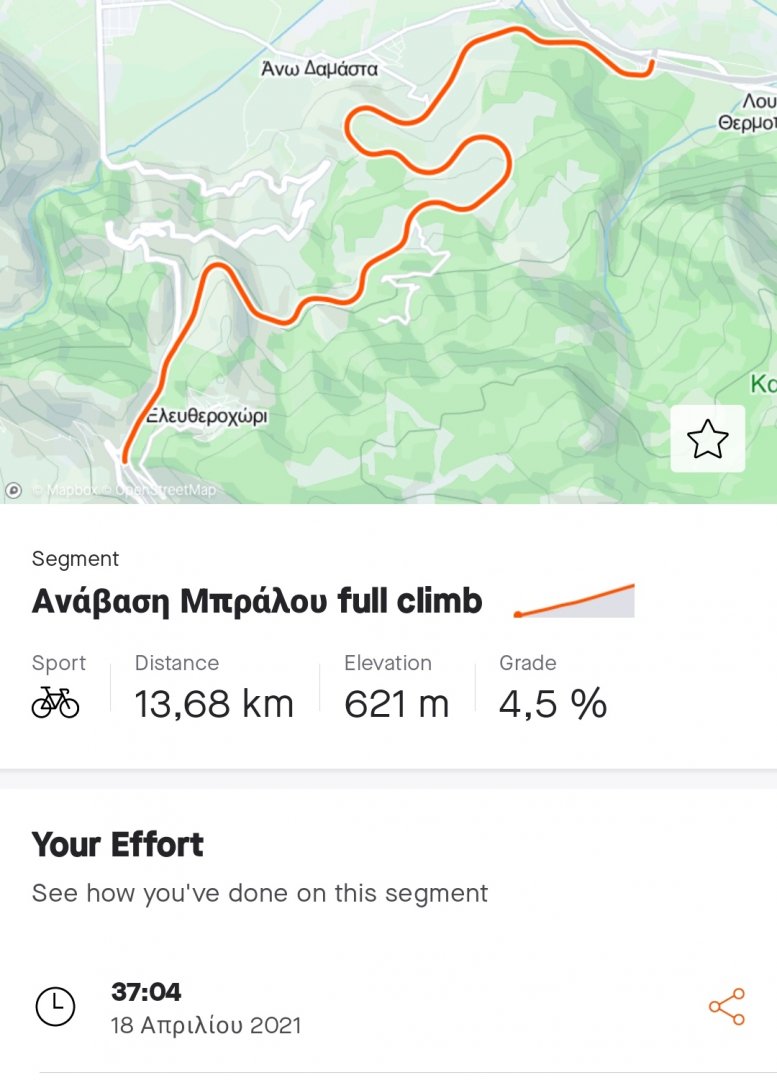777x1080 pixels.
Task: Share the 37:04 effort
Action: [726, 1007]
